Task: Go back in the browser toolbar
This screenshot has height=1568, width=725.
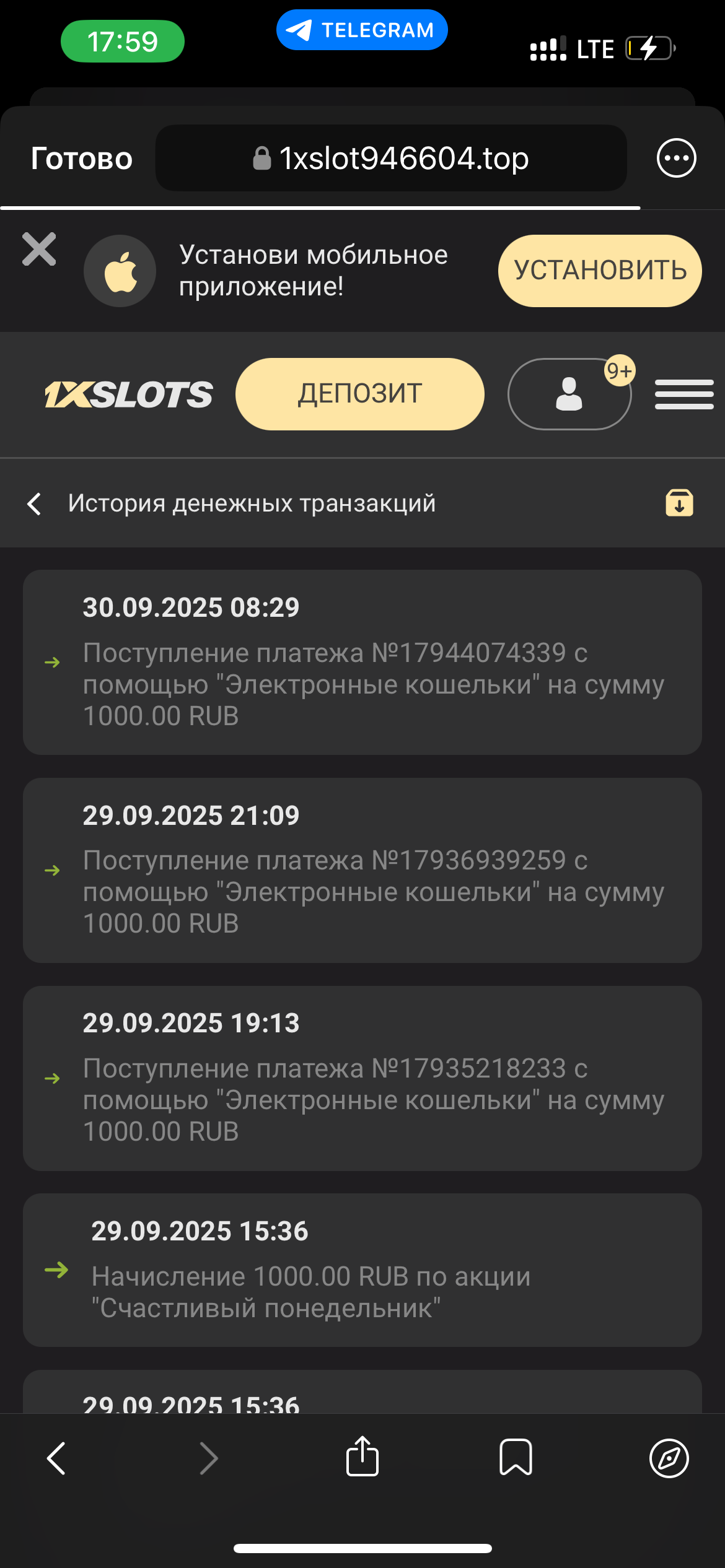Action: pos(56,1458)
